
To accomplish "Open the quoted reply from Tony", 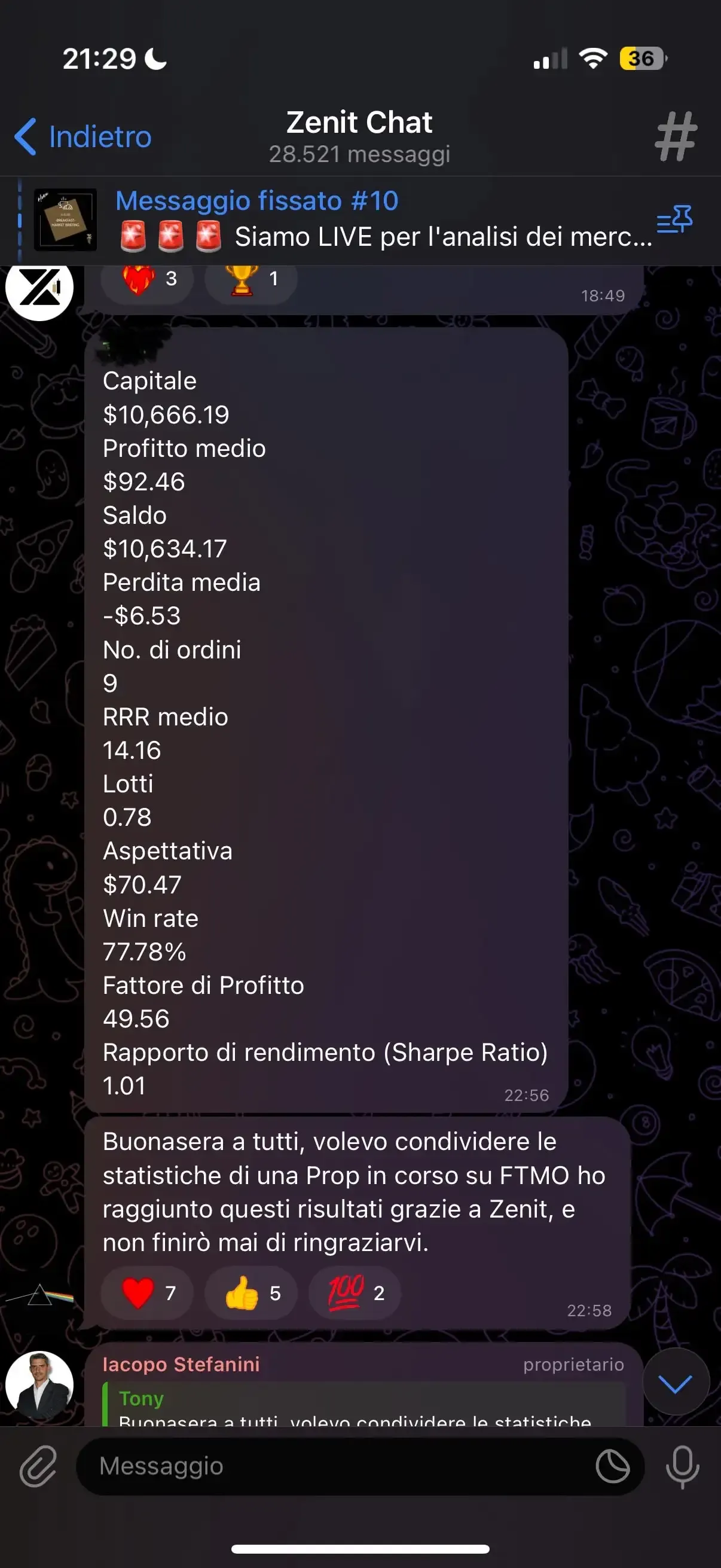I will tap(364, 1406).
